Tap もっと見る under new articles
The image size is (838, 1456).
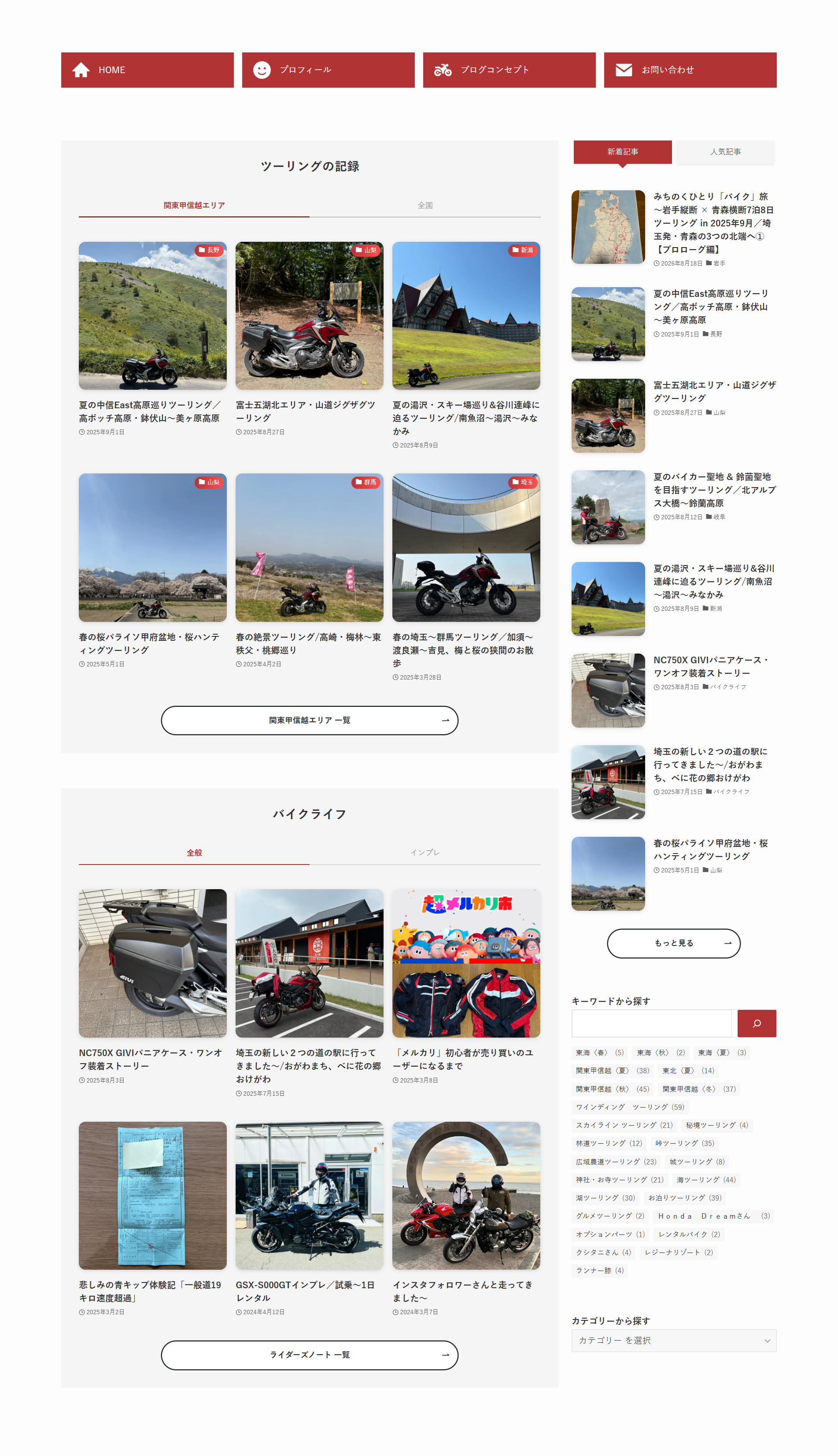673,943
